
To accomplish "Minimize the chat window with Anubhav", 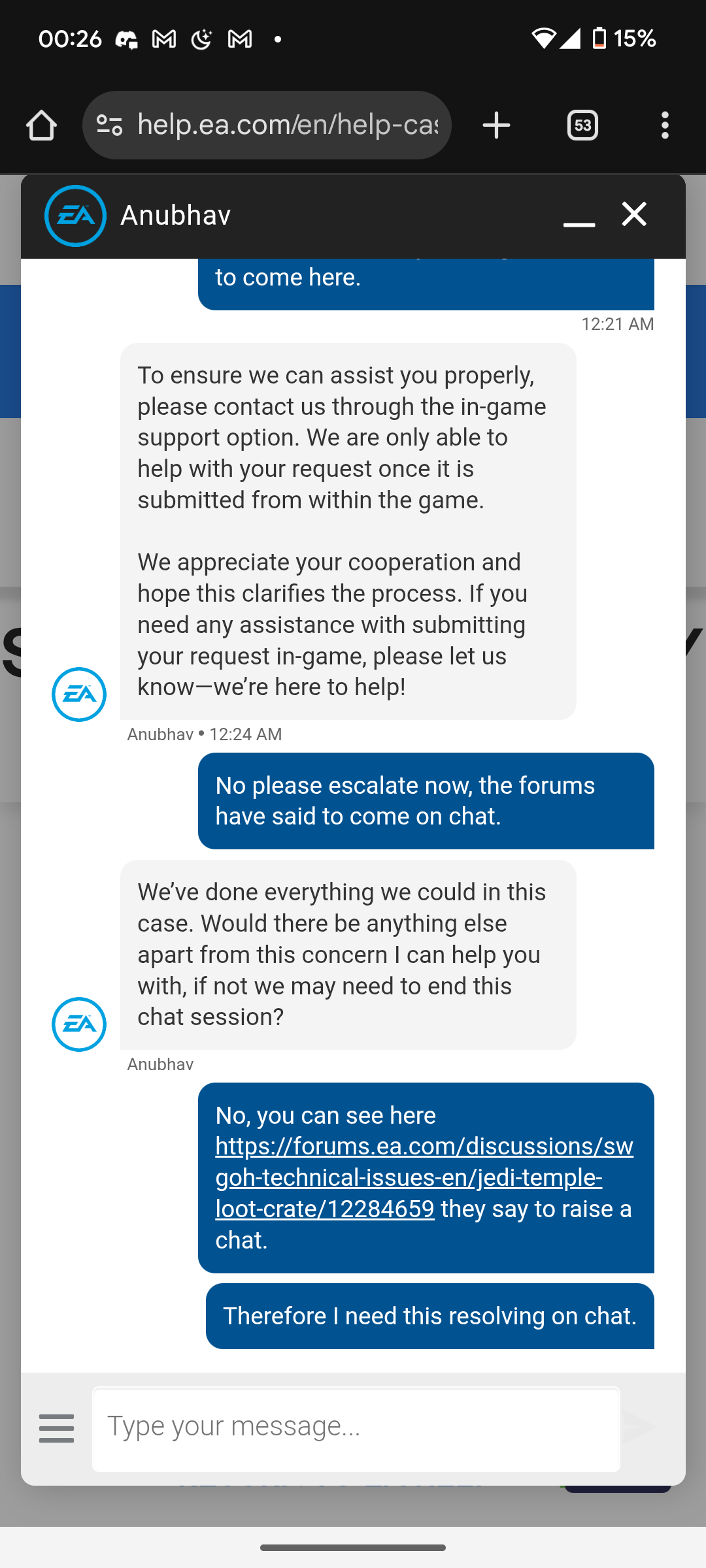I will point(579,217).
